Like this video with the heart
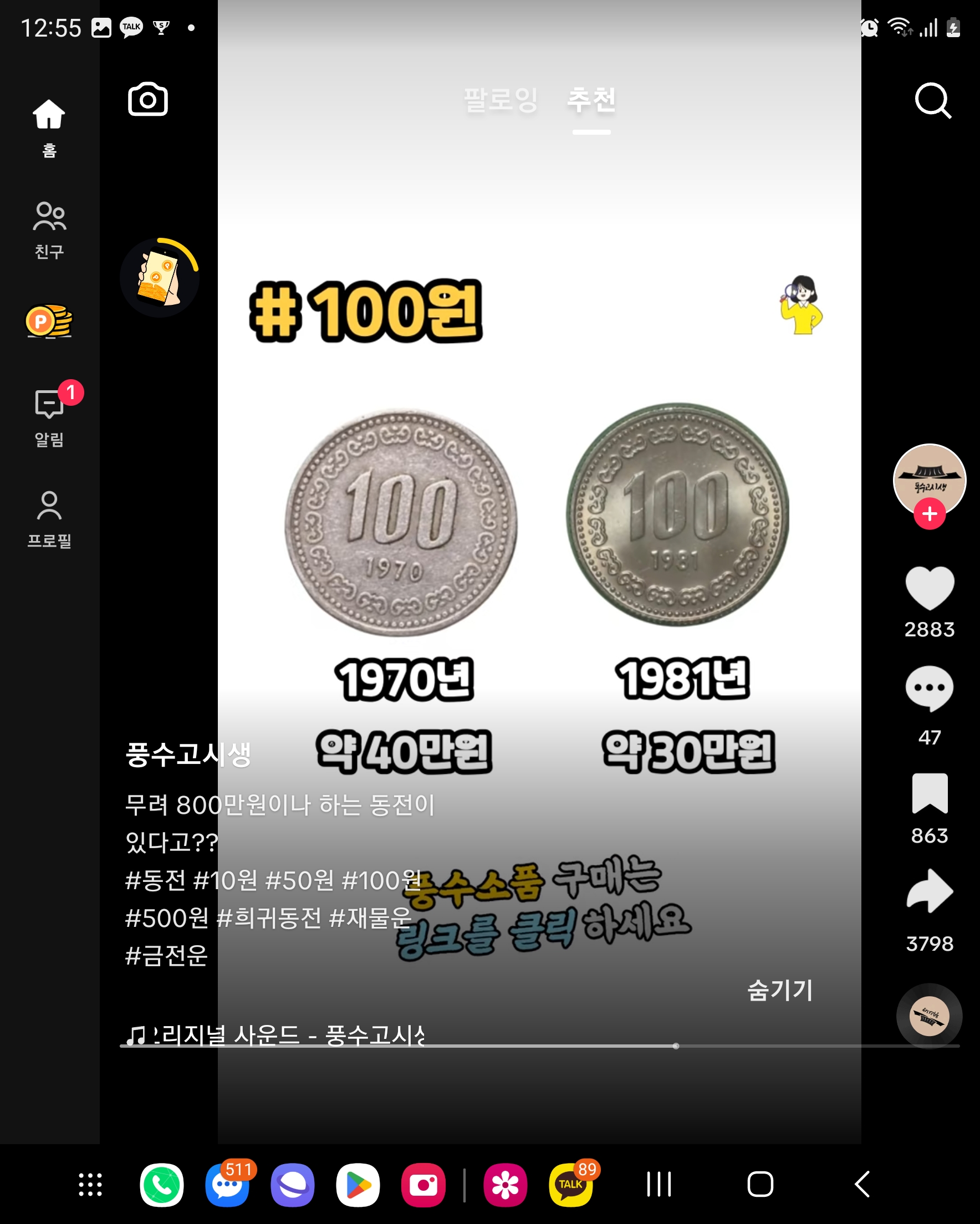The width and height of the screenshot is (980, 1224). click(x=929, y=589)
